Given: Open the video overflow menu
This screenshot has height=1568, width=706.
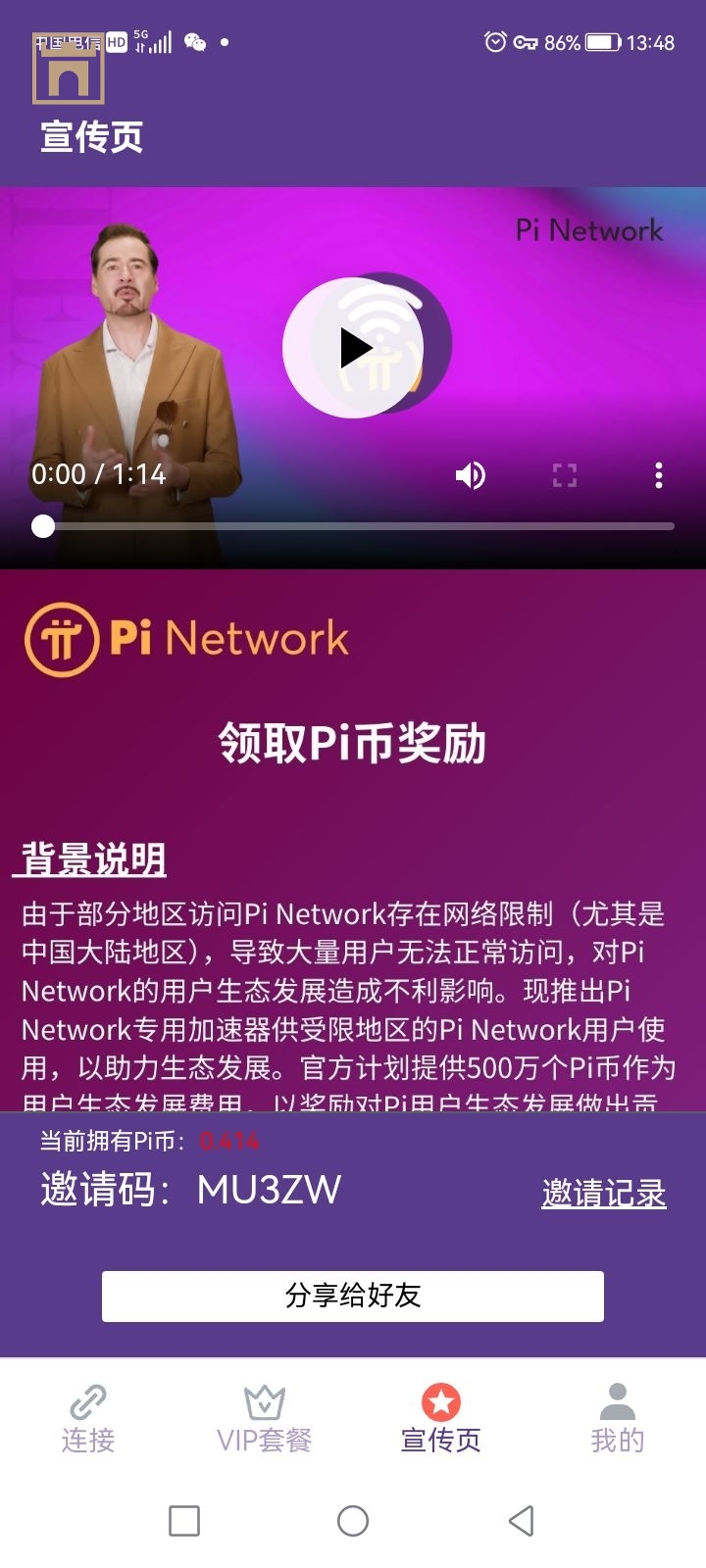Looking at the screenshot, I should click(658, 476).
